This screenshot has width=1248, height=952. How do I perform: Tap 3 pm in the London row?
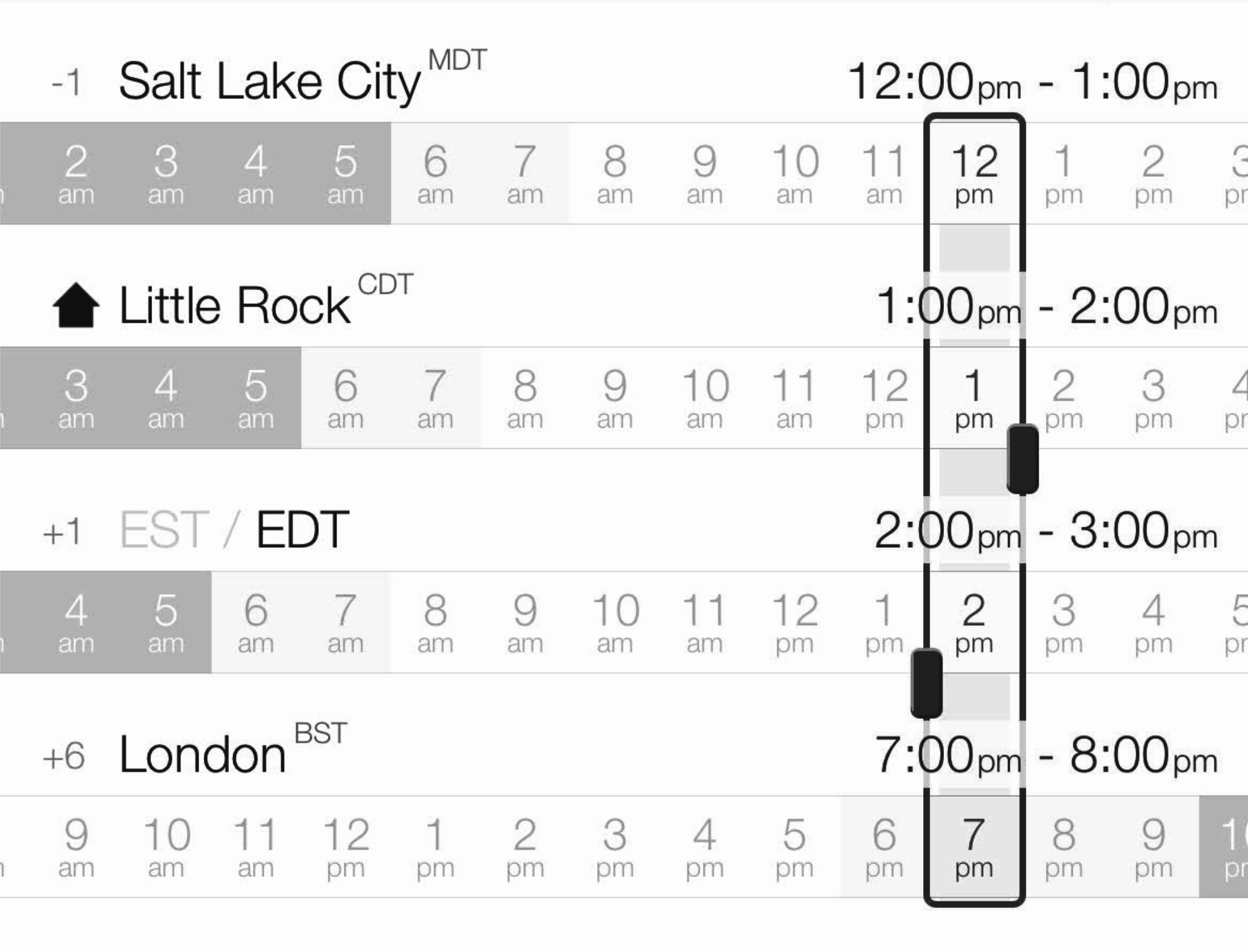(x=614, y=847)
